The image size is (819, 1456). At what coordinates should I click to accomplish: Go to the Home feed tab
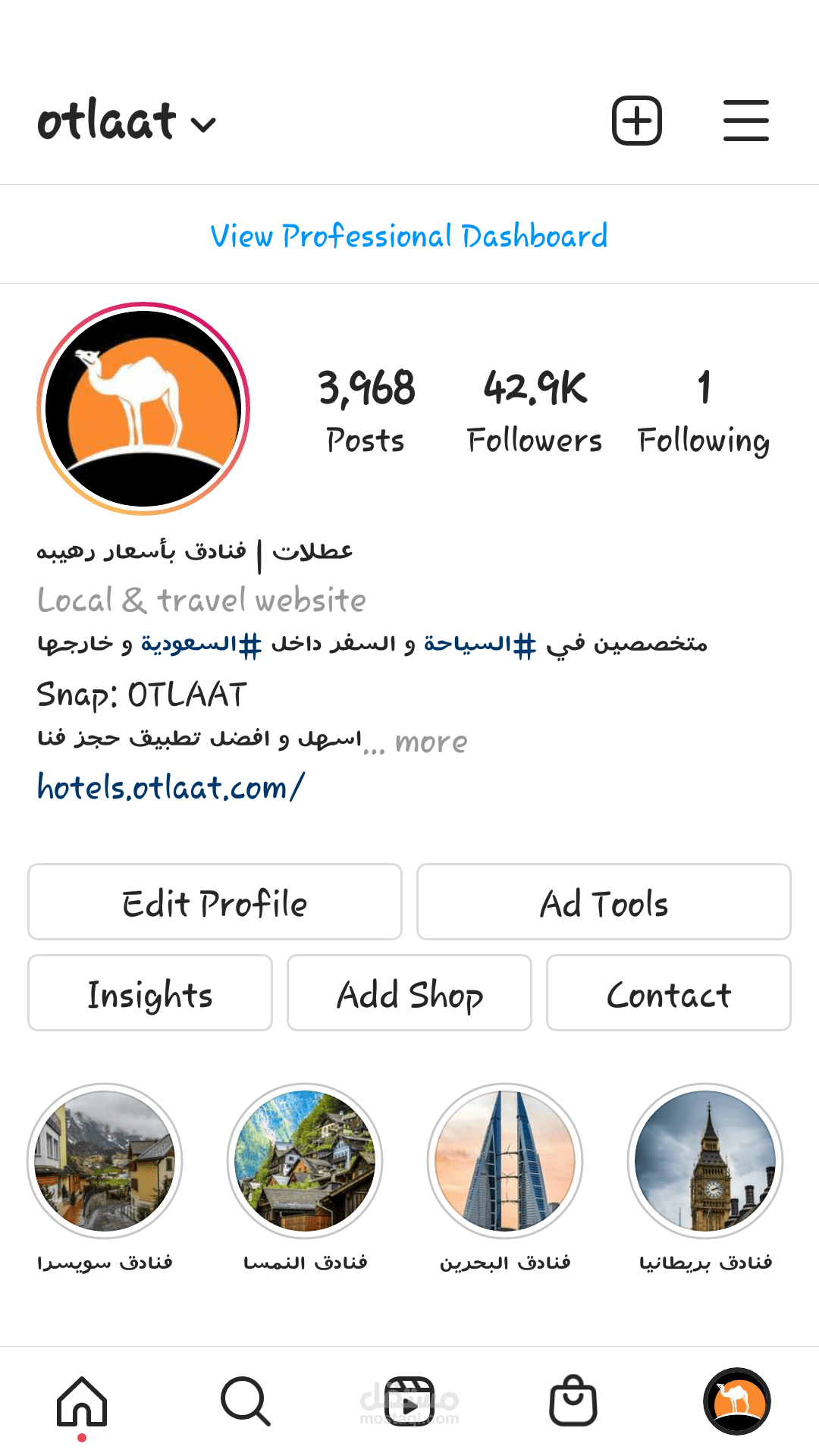tap(82, 1401)
